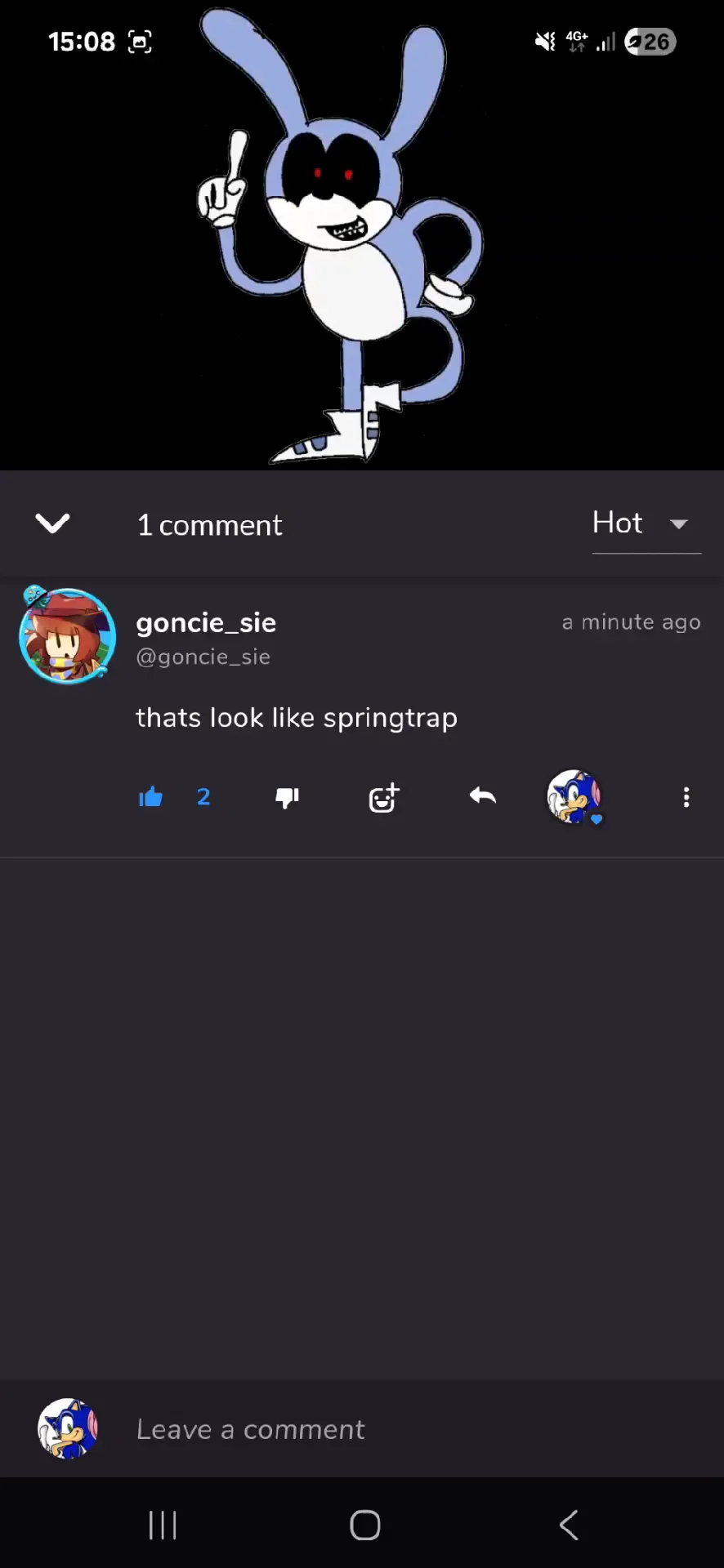Collapse comments with the down chevron
Screen dimensions: 724x1568
click(x=53, y=523)
